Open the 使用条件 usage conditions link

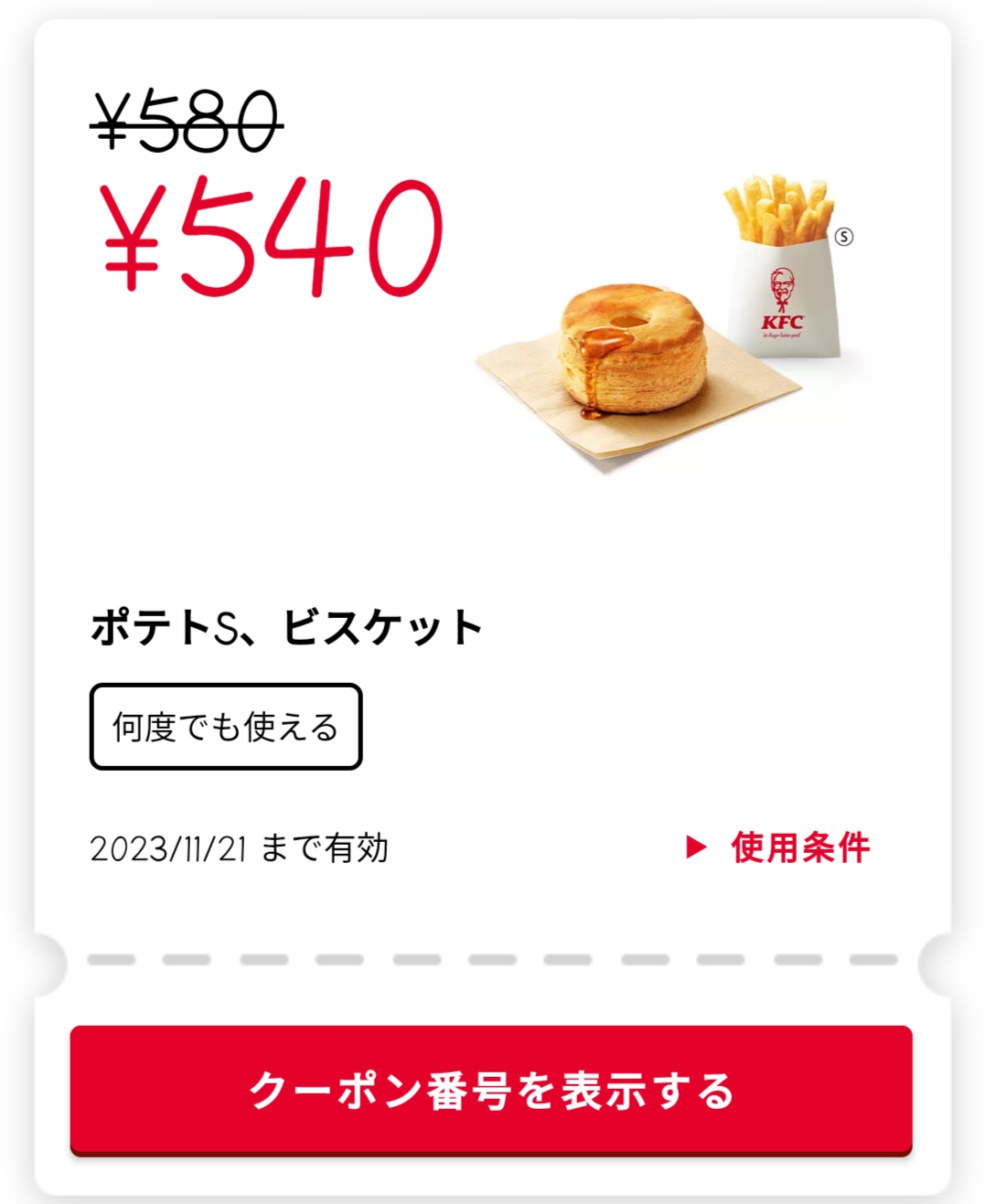(x=780, y=847)
